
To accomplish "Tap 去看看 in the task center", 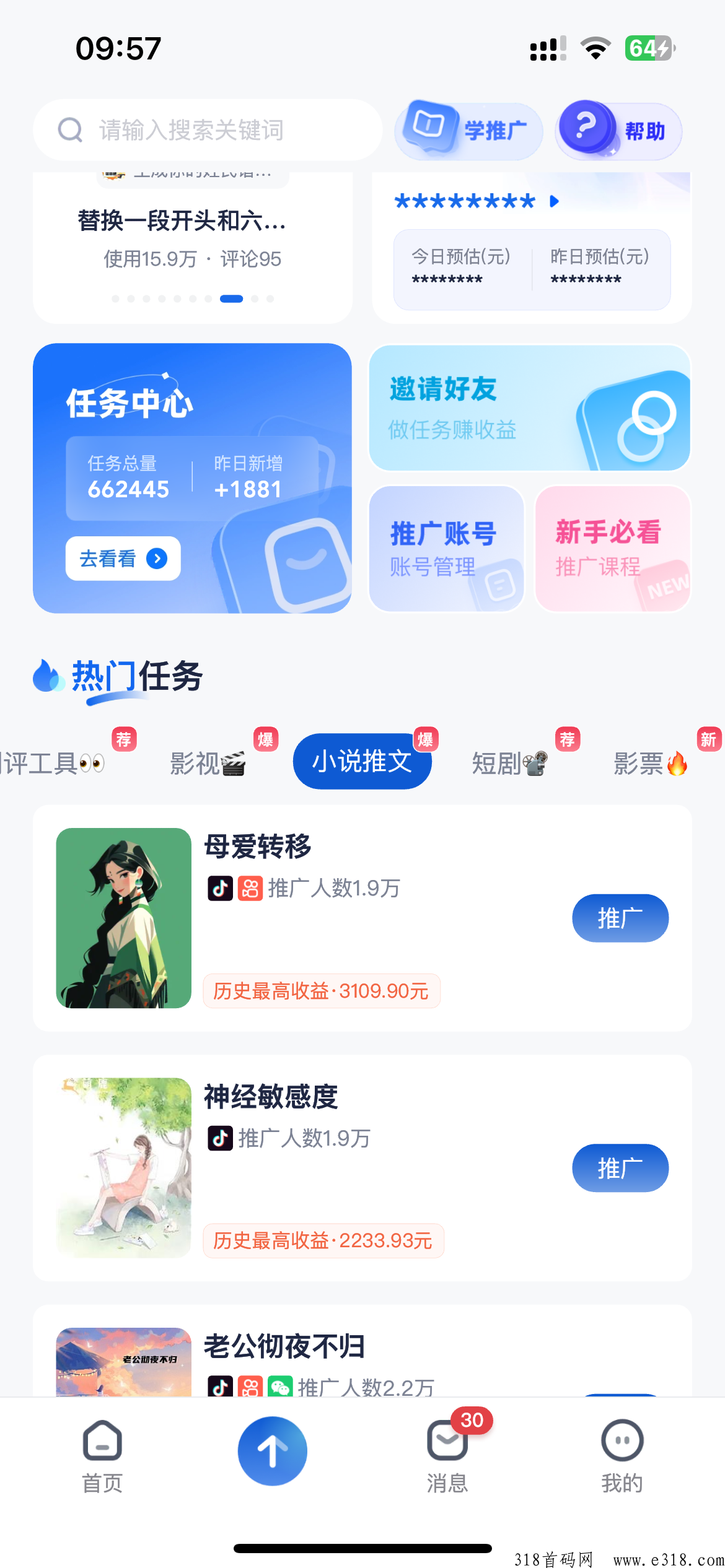I will [123, 559].
